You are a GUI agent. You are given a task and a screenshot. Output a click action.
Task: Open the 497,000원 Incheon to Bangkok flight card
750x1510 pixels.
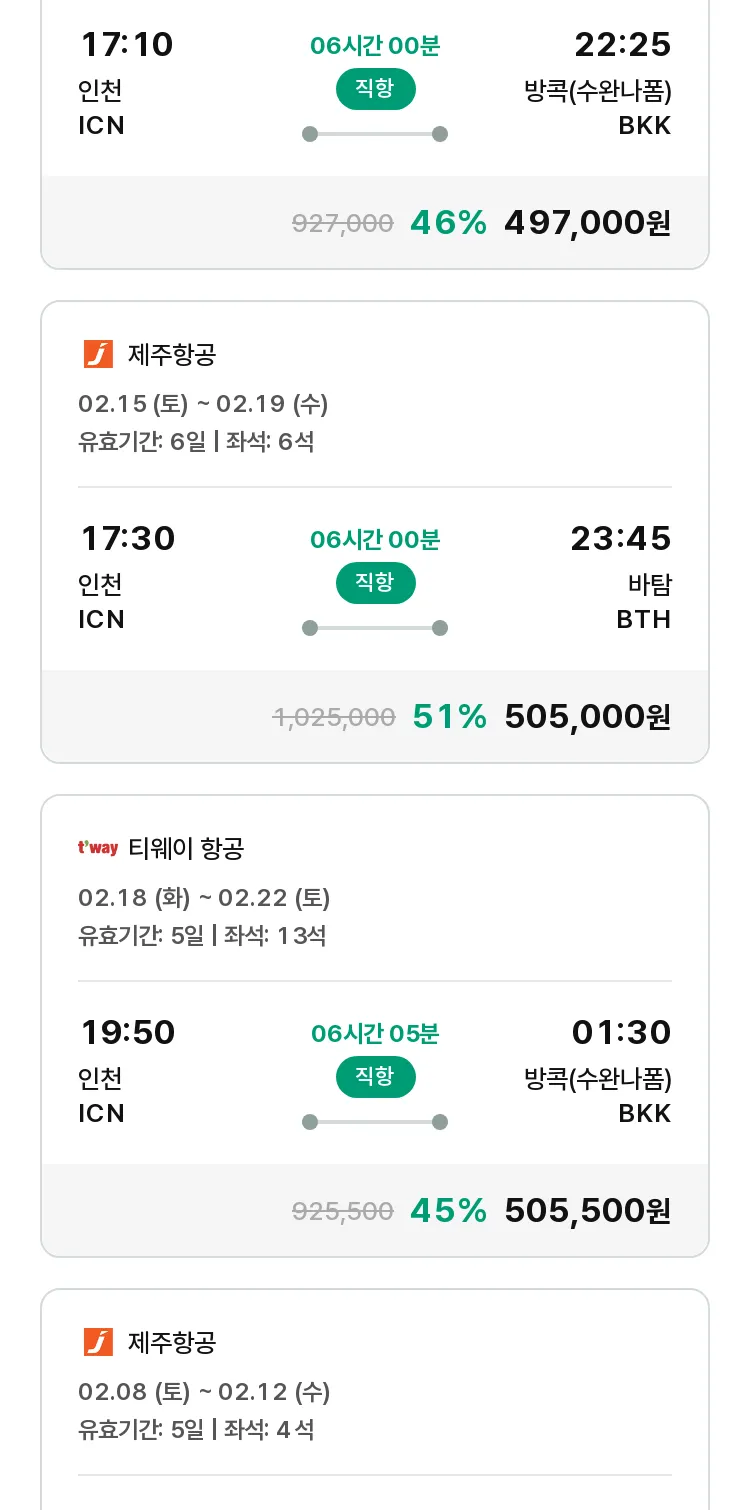click(375, 134)
